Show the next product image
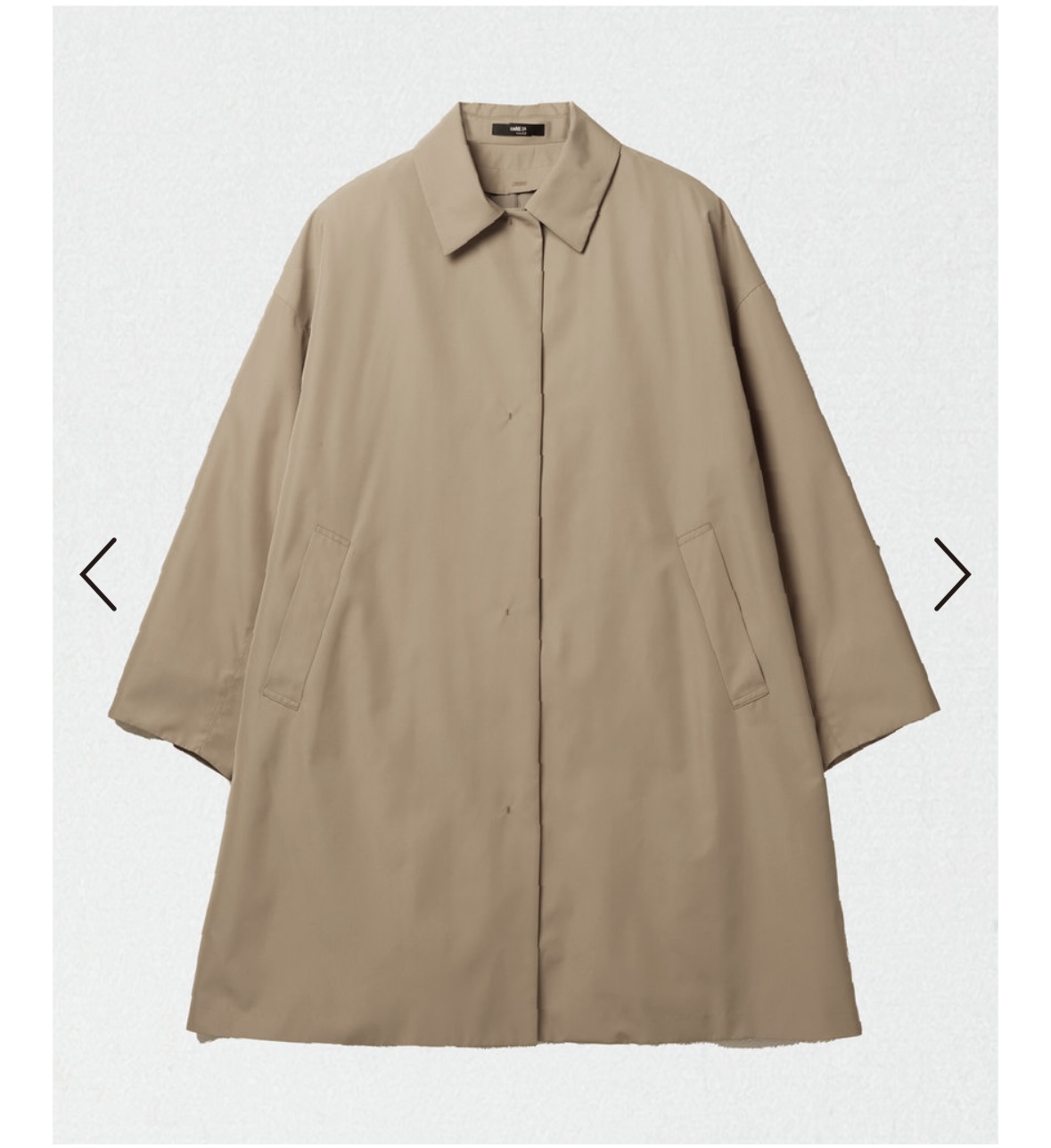Viewport: 1051px width, 1148px height. pos(951,574)
